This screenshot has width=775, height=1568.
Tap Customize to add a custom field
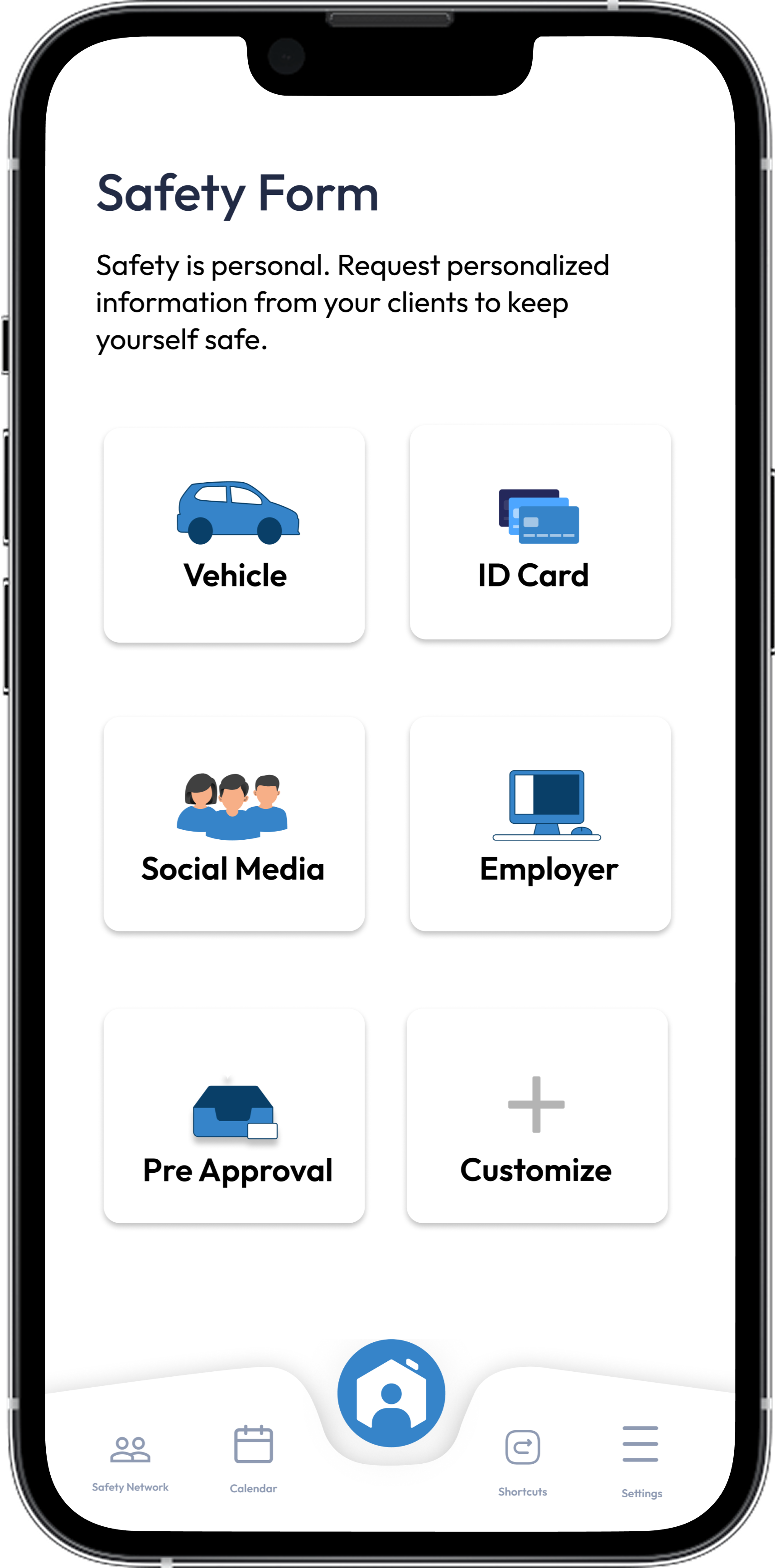click(537, 1116)
